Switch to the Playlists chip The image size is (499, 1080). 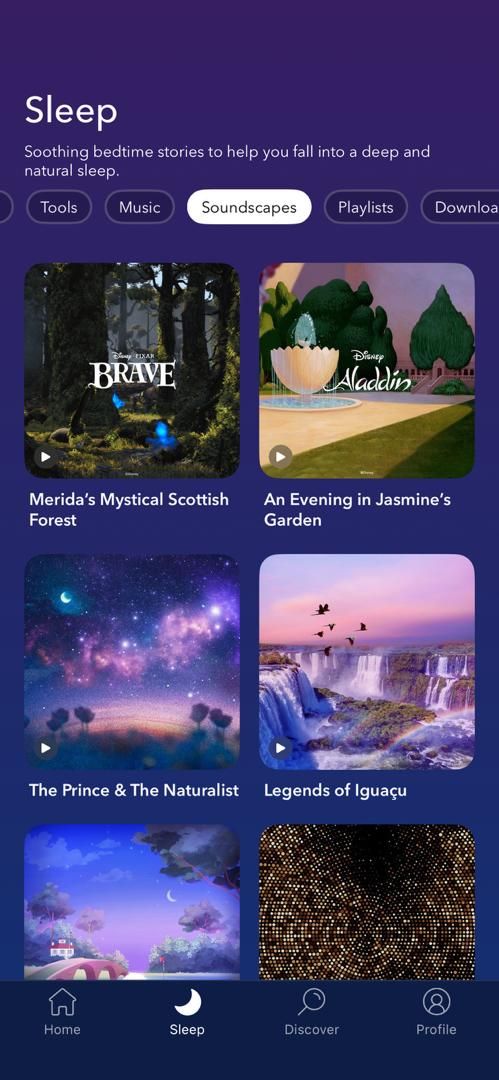tap(365, 207)
